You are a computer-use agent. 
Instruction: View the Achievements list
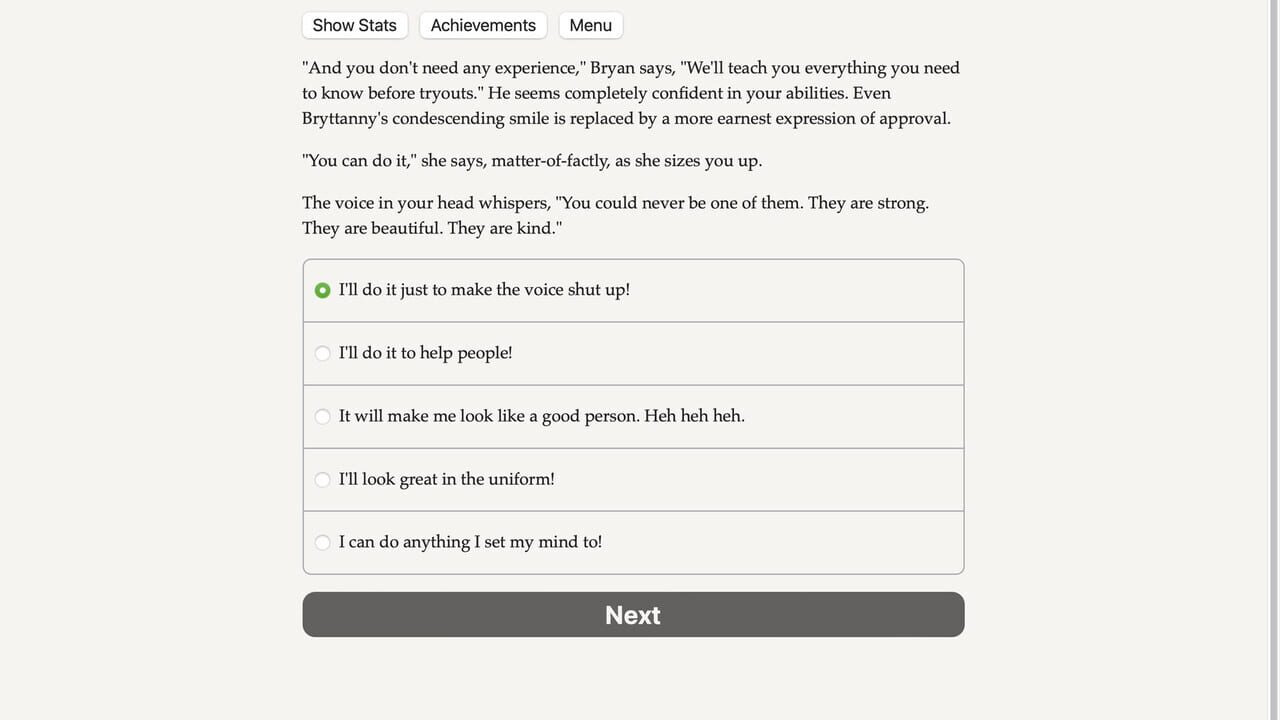pyautogui.click(x=483, y=25)
